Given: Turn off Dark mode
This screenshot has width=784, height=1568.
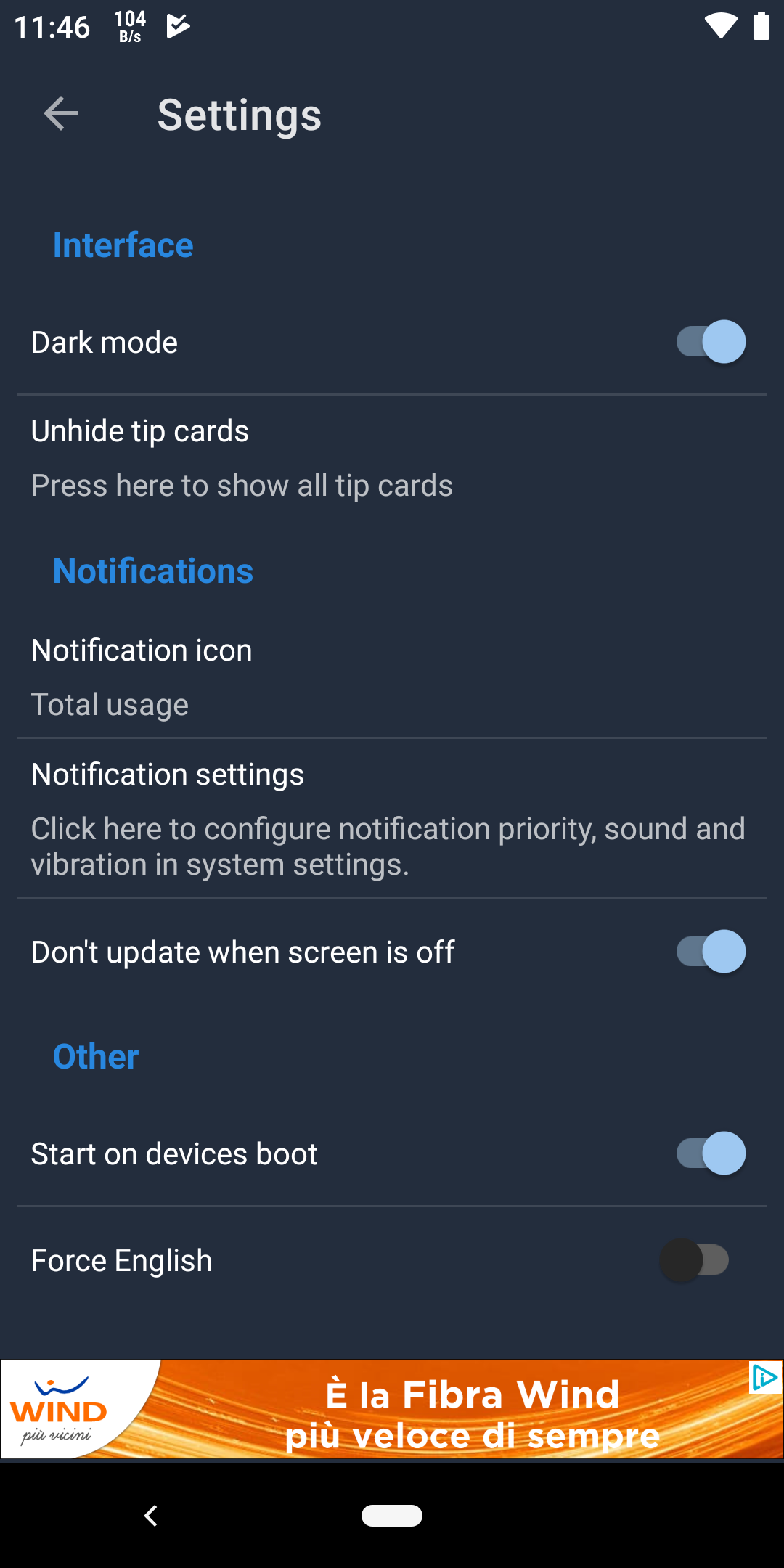Looking at the screenshot, I should point(711,342).
